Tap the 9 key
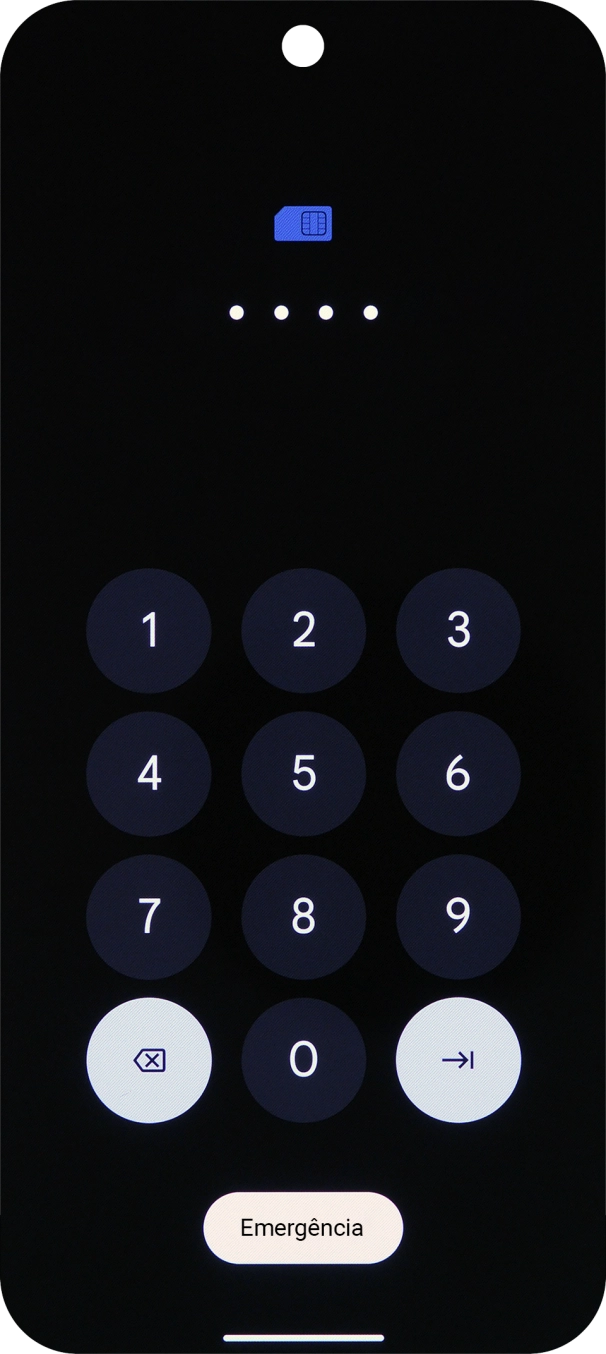606x1354 pixels. [458, 917]
